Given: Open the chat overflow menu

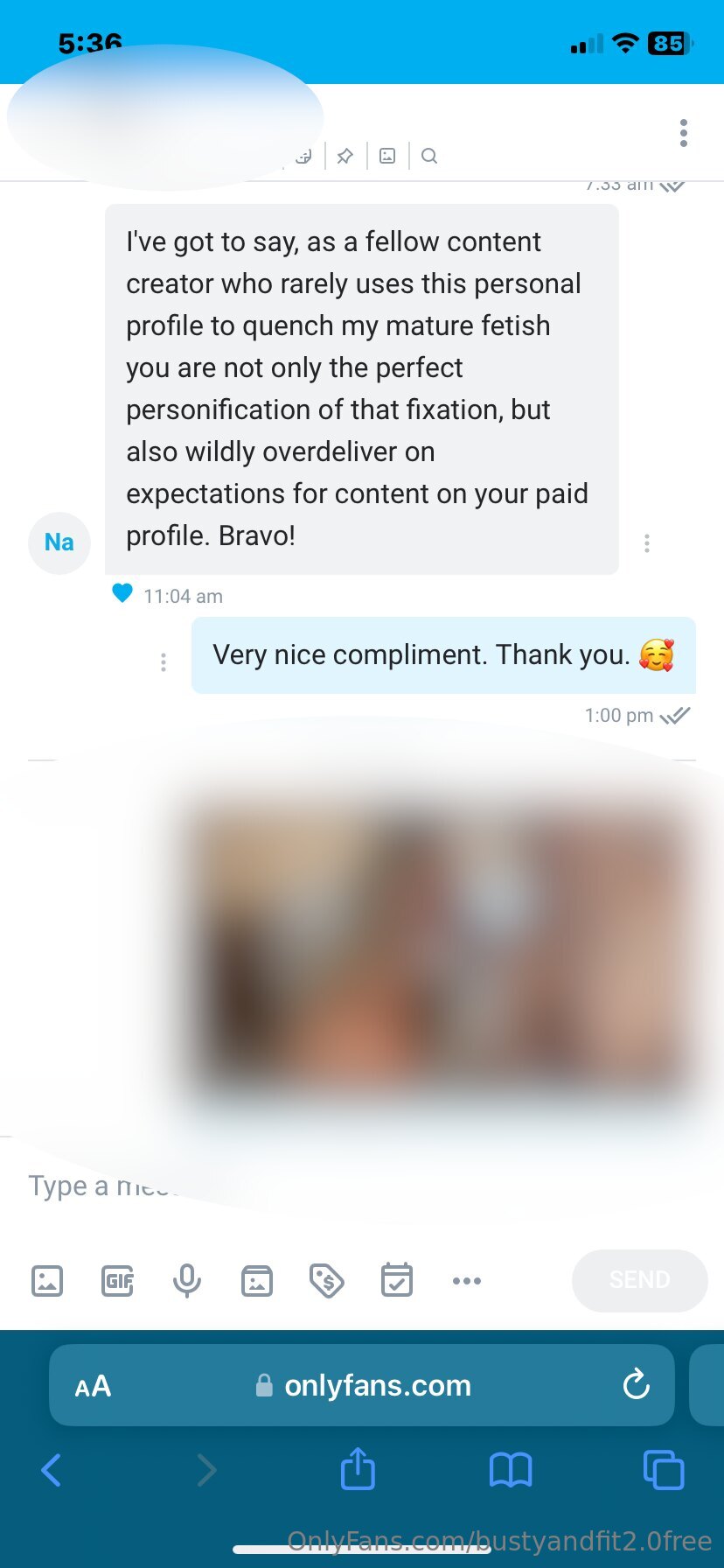Looking at the screenshot, I should [683, 133].
